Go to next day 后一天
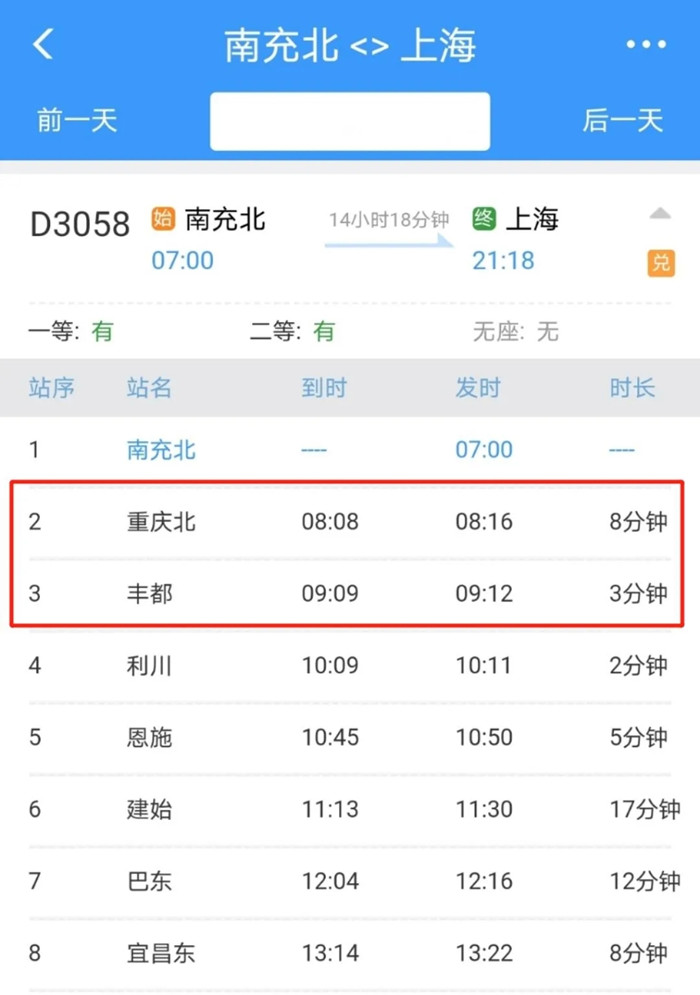Screen dimensions: 700x995 (622, 121)
